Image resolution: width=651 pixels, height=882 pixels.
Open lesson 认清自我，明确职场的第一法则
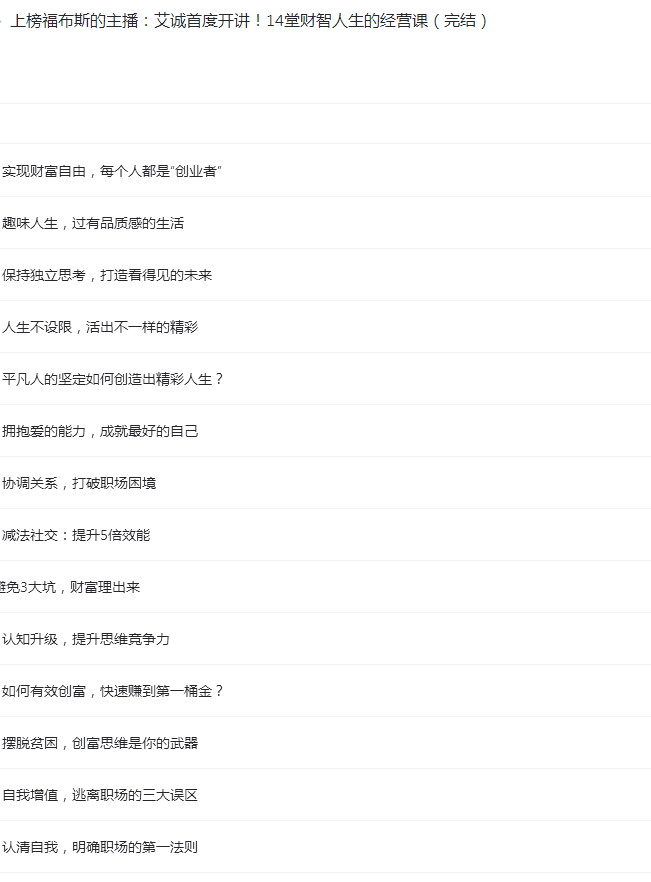click(100, 847)
